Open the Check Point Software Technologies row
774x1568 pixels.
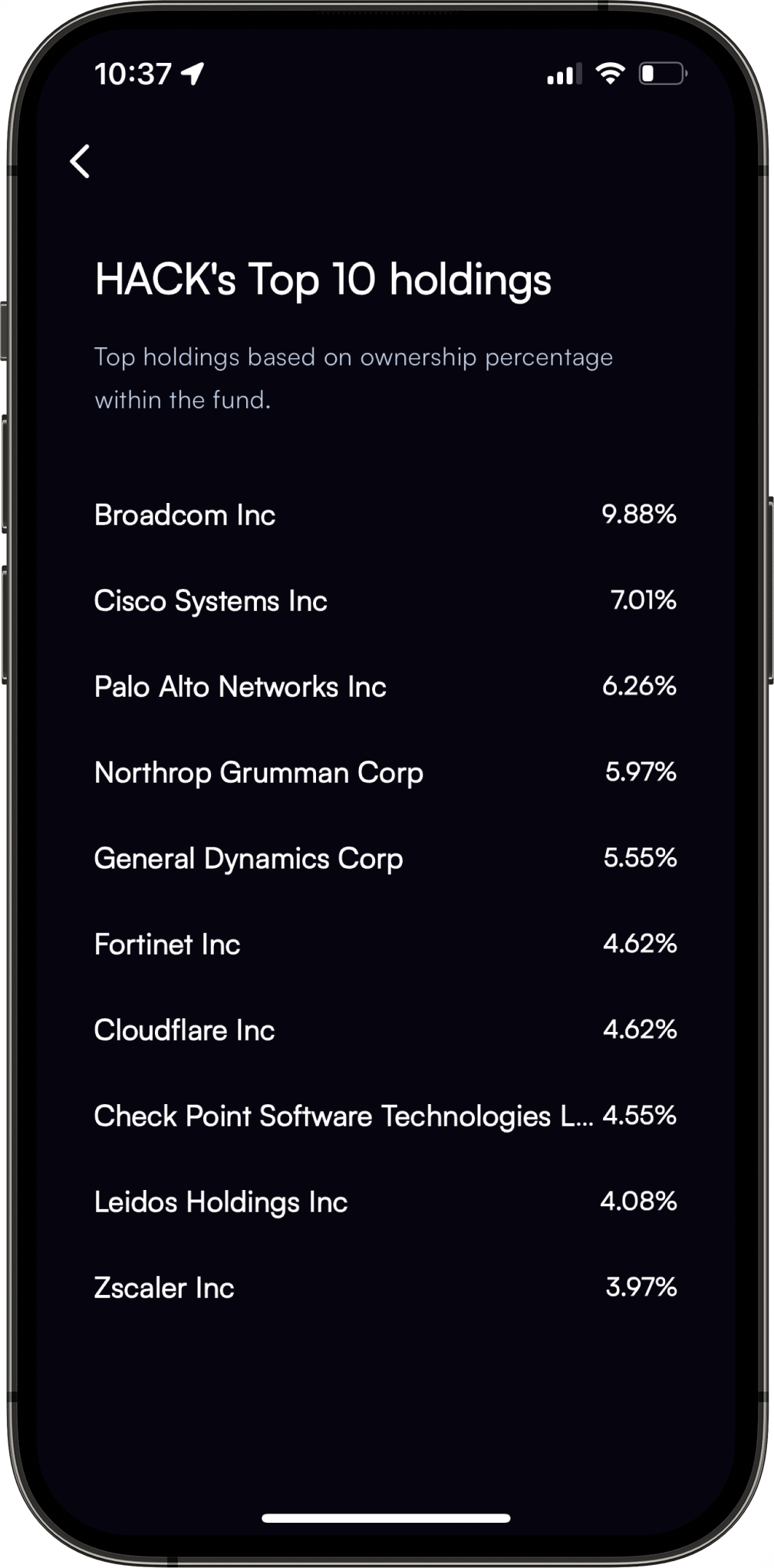385,1116
